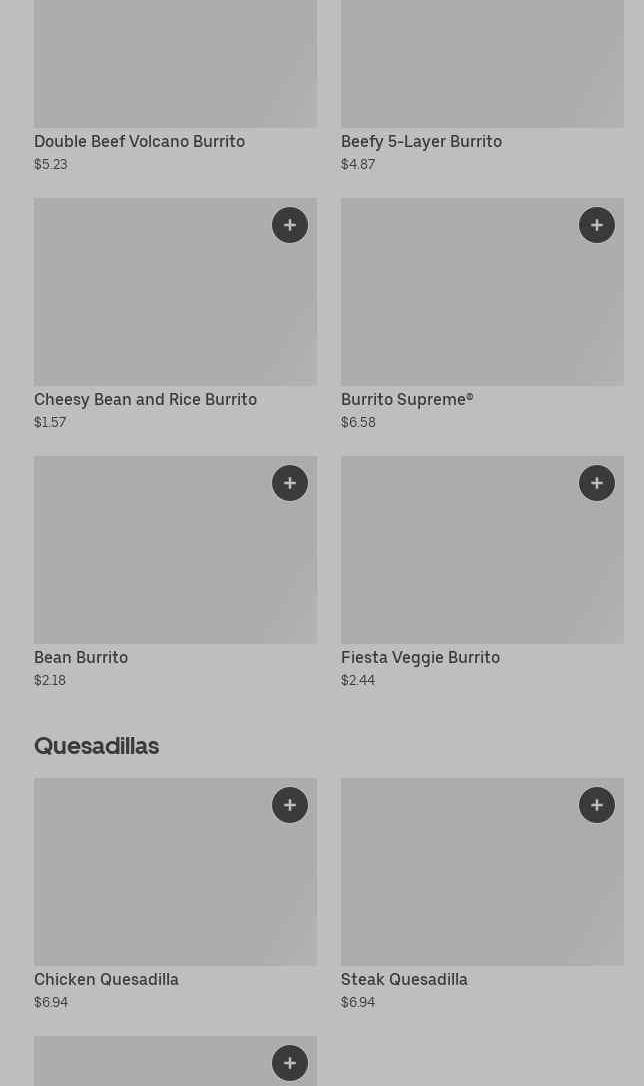Add Chicken Quesadilla to cart

click(x=290, y=805)
